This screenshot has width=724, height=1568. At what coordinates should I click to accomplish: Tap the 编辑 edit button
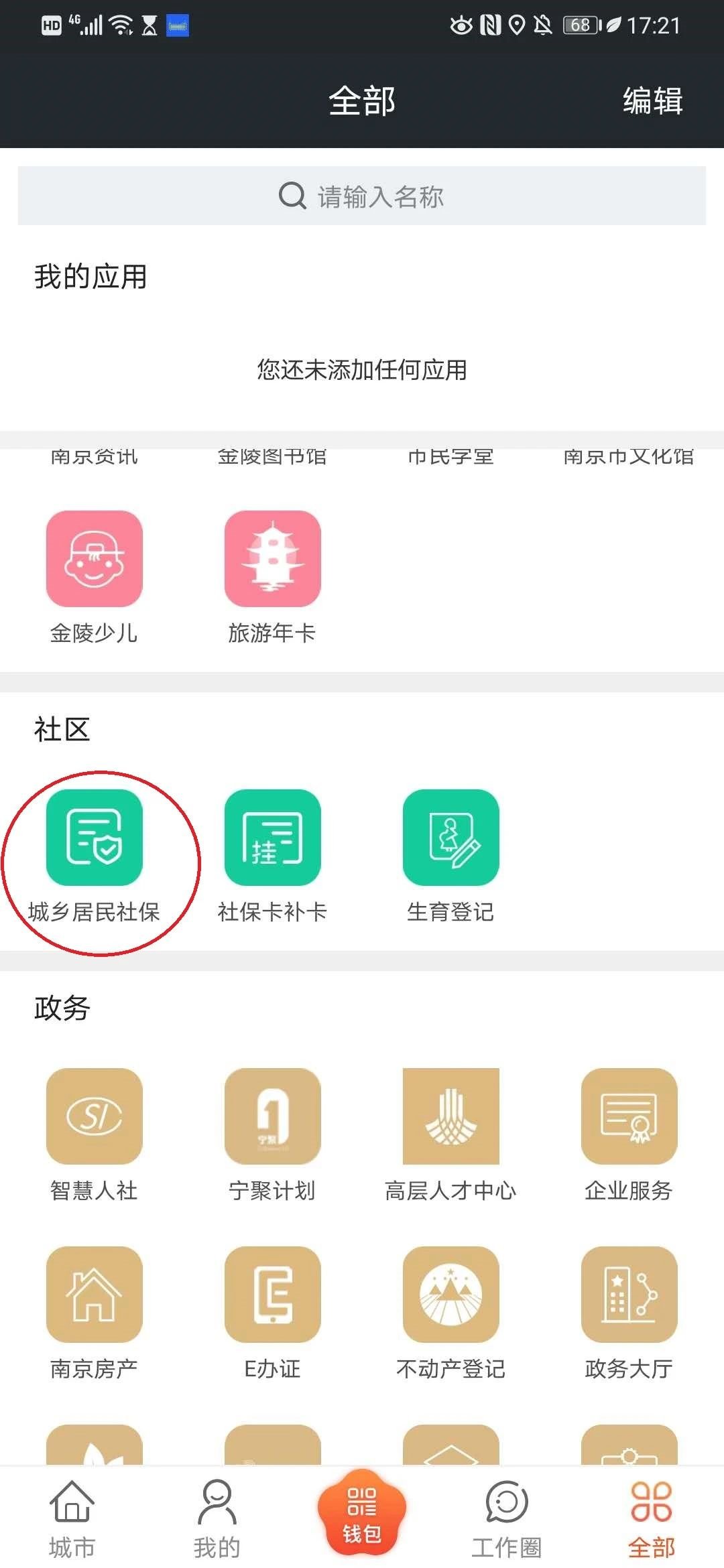652,101
